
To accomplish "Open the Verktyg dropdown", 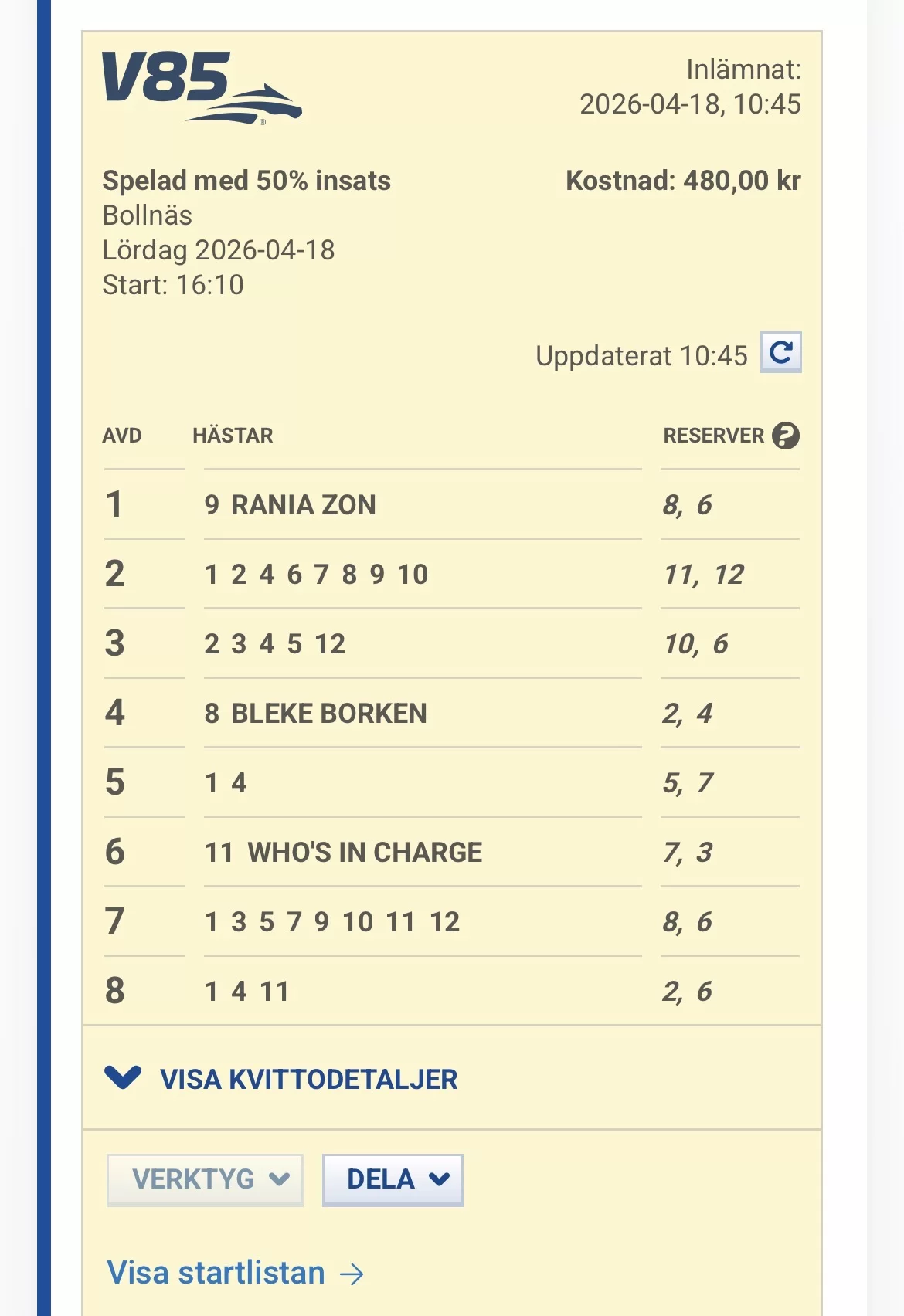I will click(x=205, y=1179).
